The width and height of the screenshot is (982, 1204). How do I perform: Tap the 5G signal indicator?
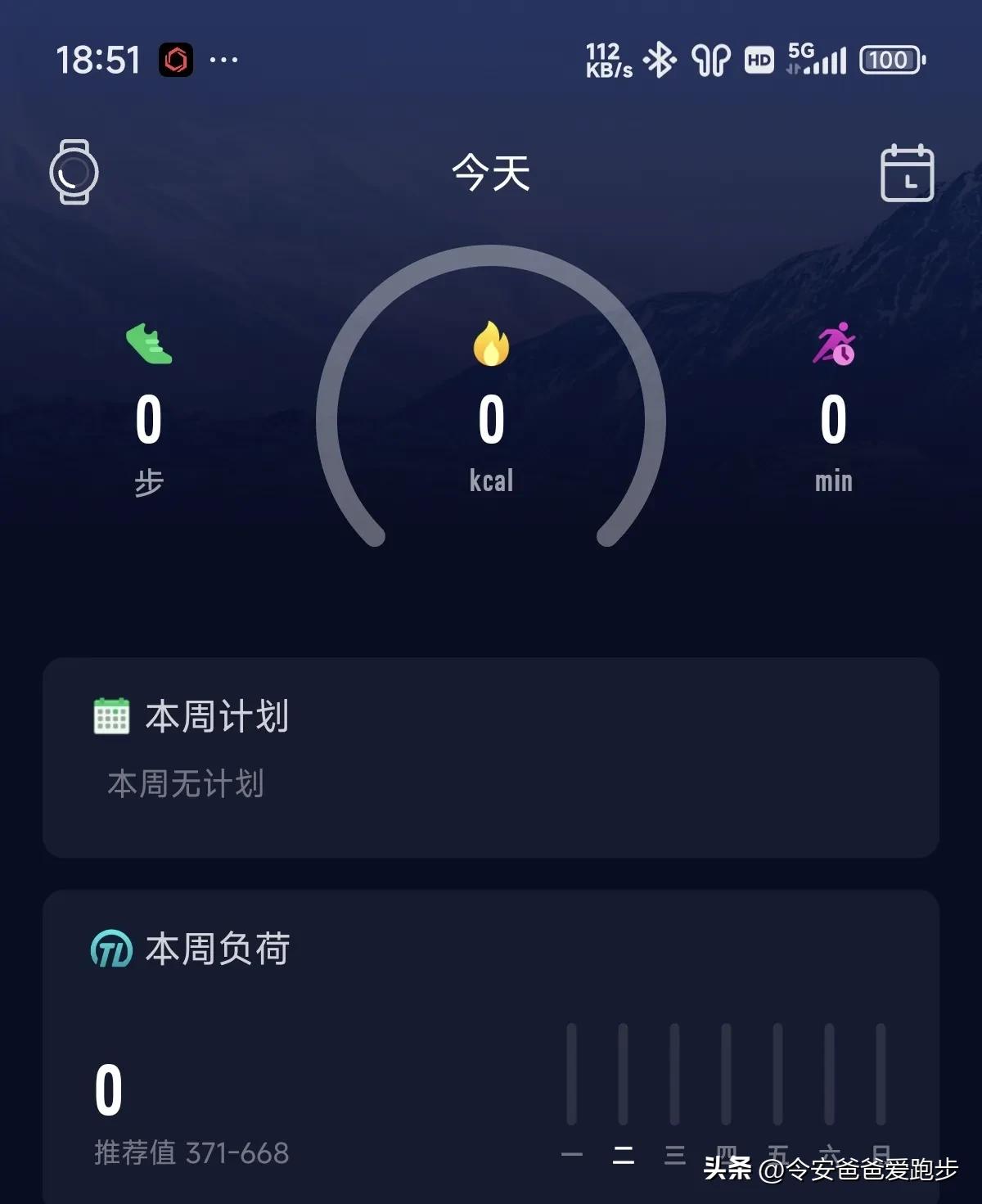click(818, 60)
